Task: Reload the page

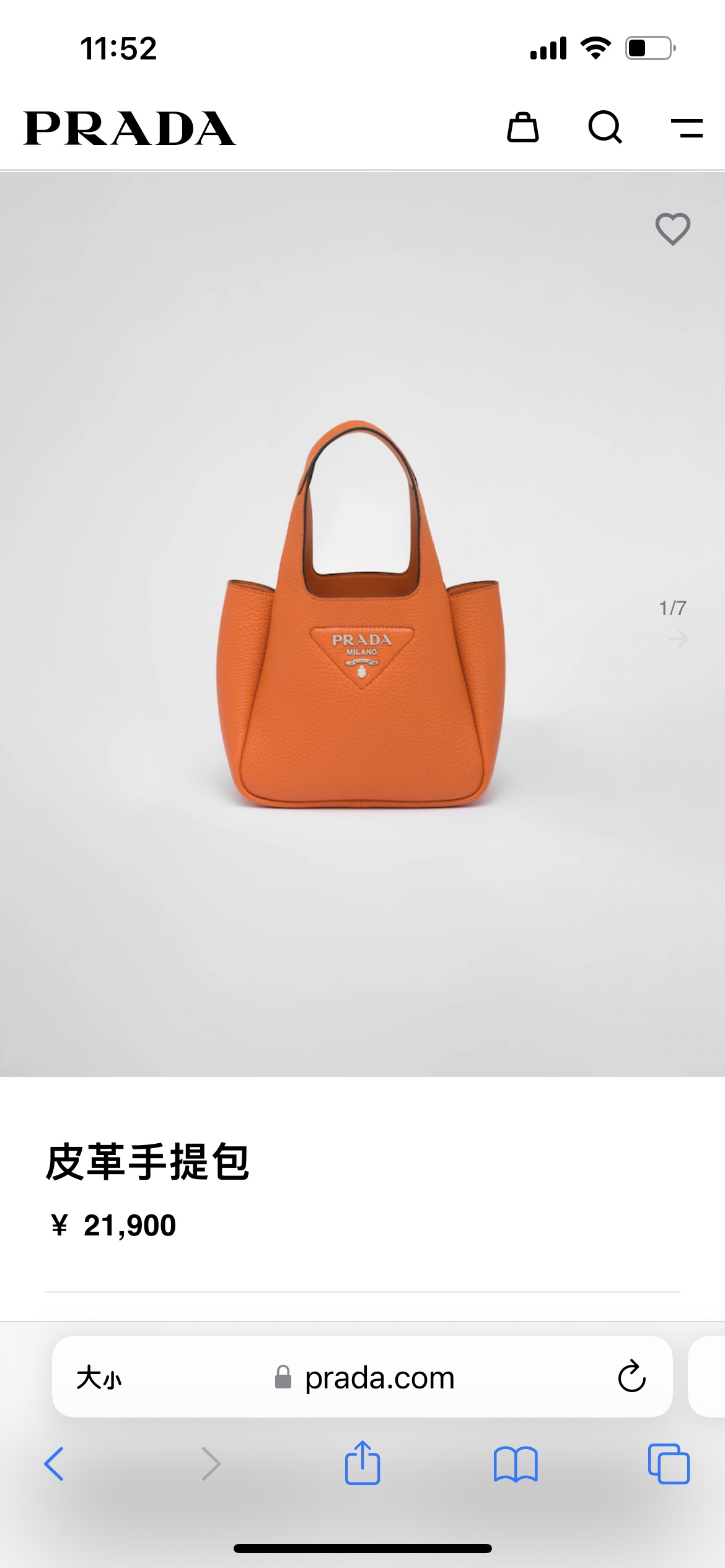Action: (631, 1377)
